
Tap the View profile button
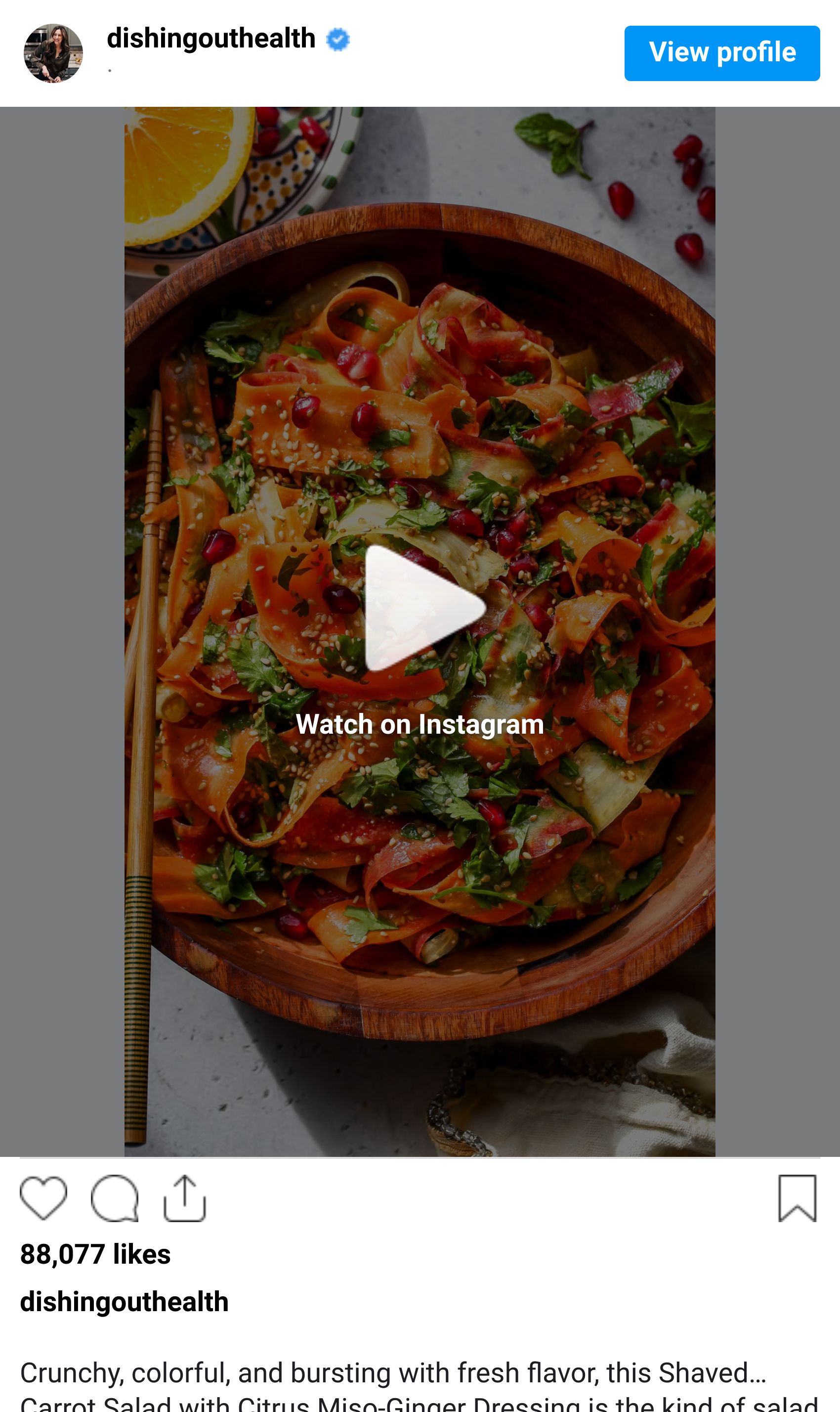click(x=722, y=53)
